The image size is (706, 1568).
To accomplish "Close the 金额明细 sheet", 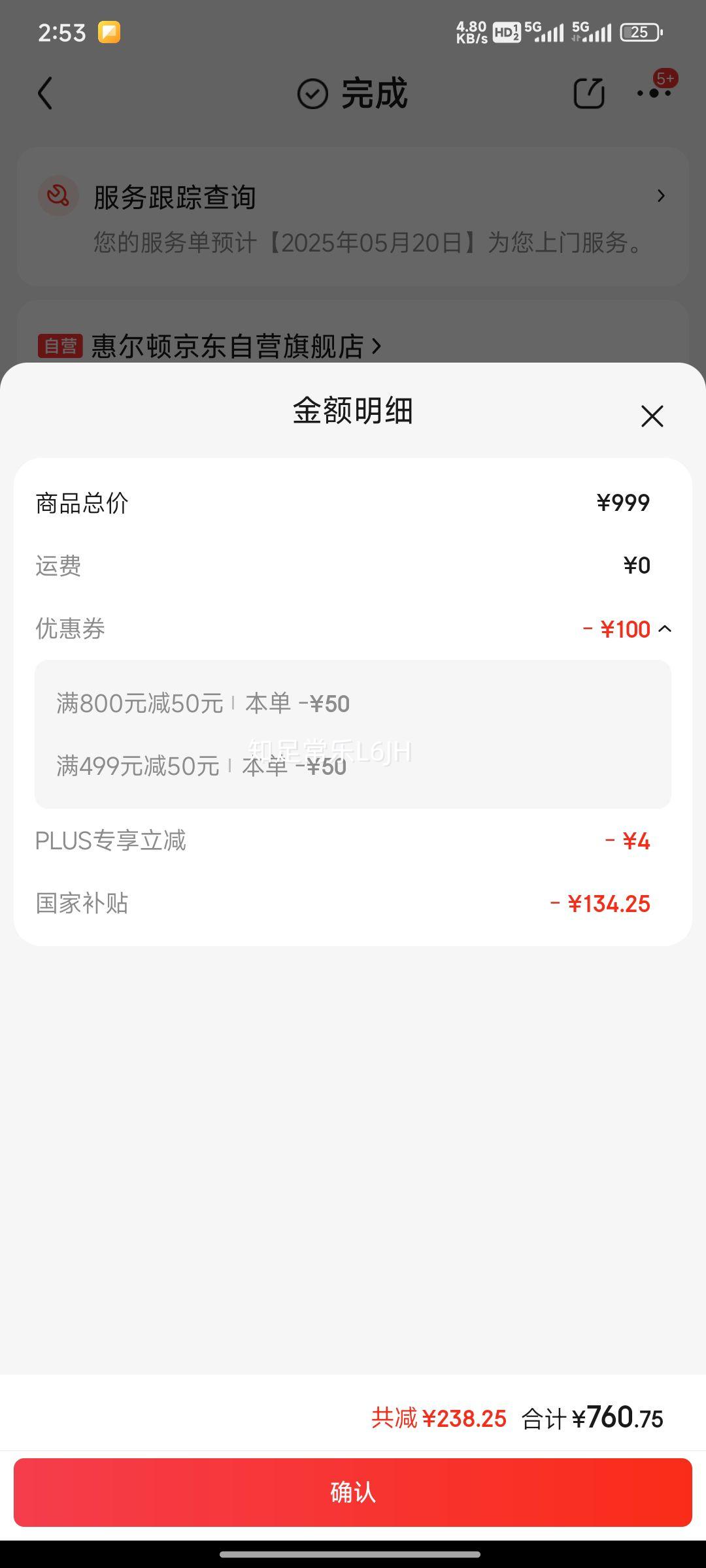I will pos(652,416).
